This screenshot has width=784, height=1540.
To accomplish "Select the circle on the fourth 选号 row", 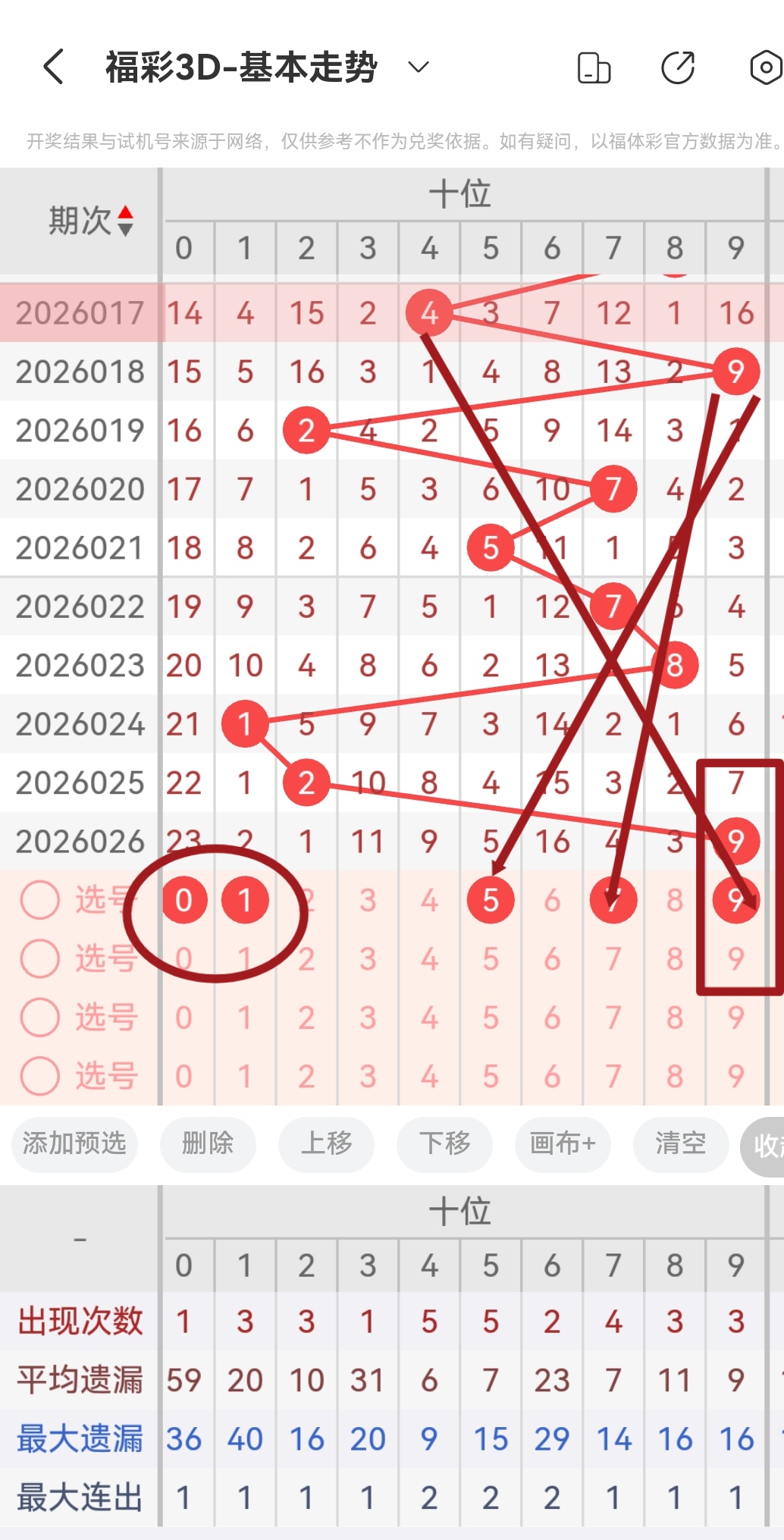I will coord(39,1076).
